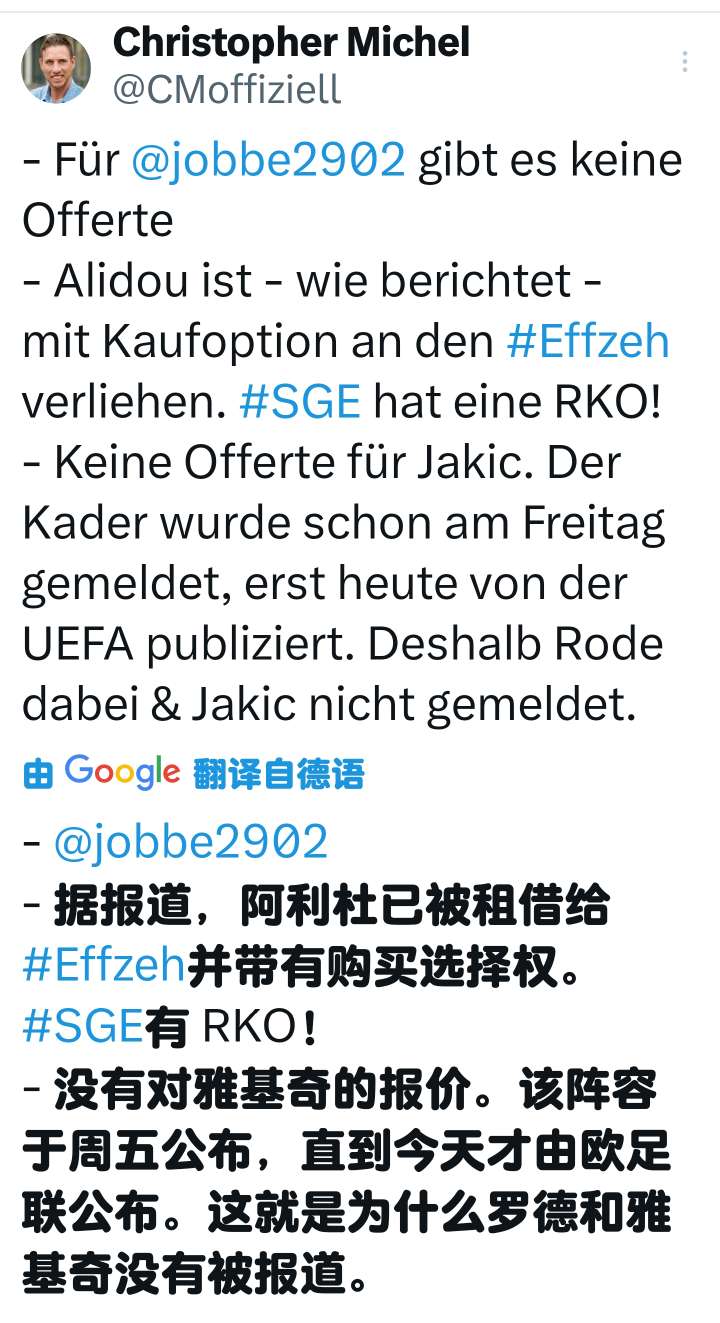720x1323 pixels.
Task: Open #SGE hashtag in the translated text
Action: pos(83,1027)
